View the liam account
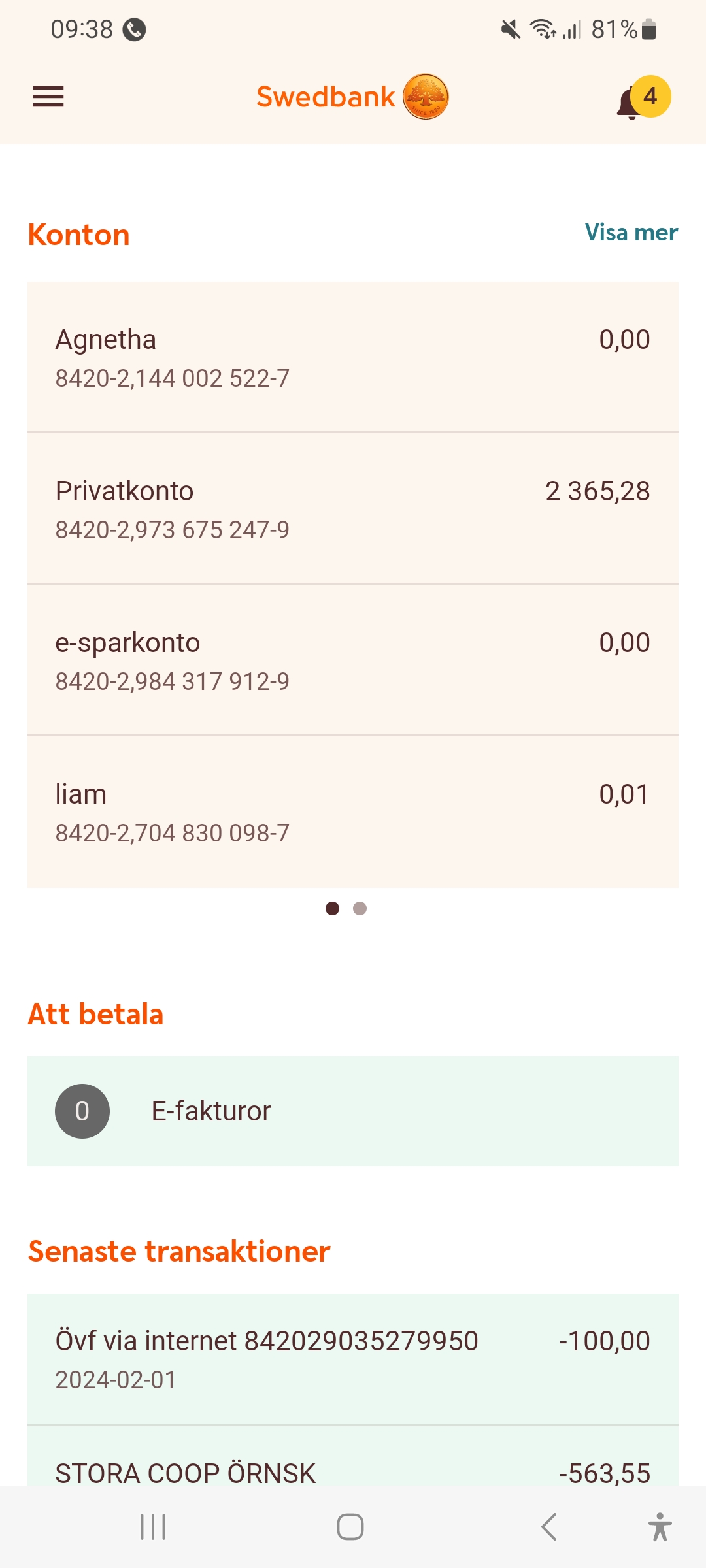Image resolution: width=706 pixels, height=1568 pixels. click(x=353, y=811)
